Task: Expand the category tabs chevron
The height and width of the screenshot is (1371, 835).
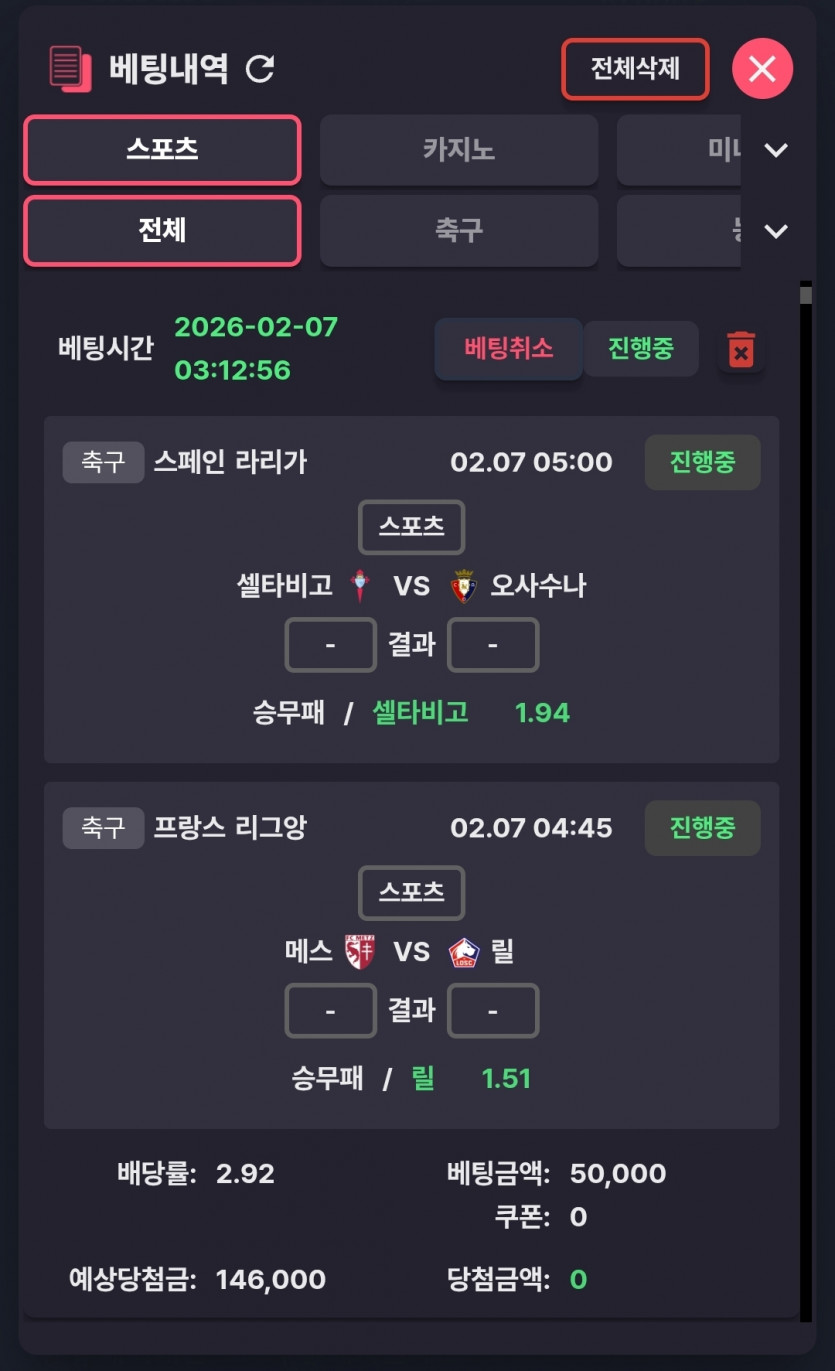Action: (776, 150)
